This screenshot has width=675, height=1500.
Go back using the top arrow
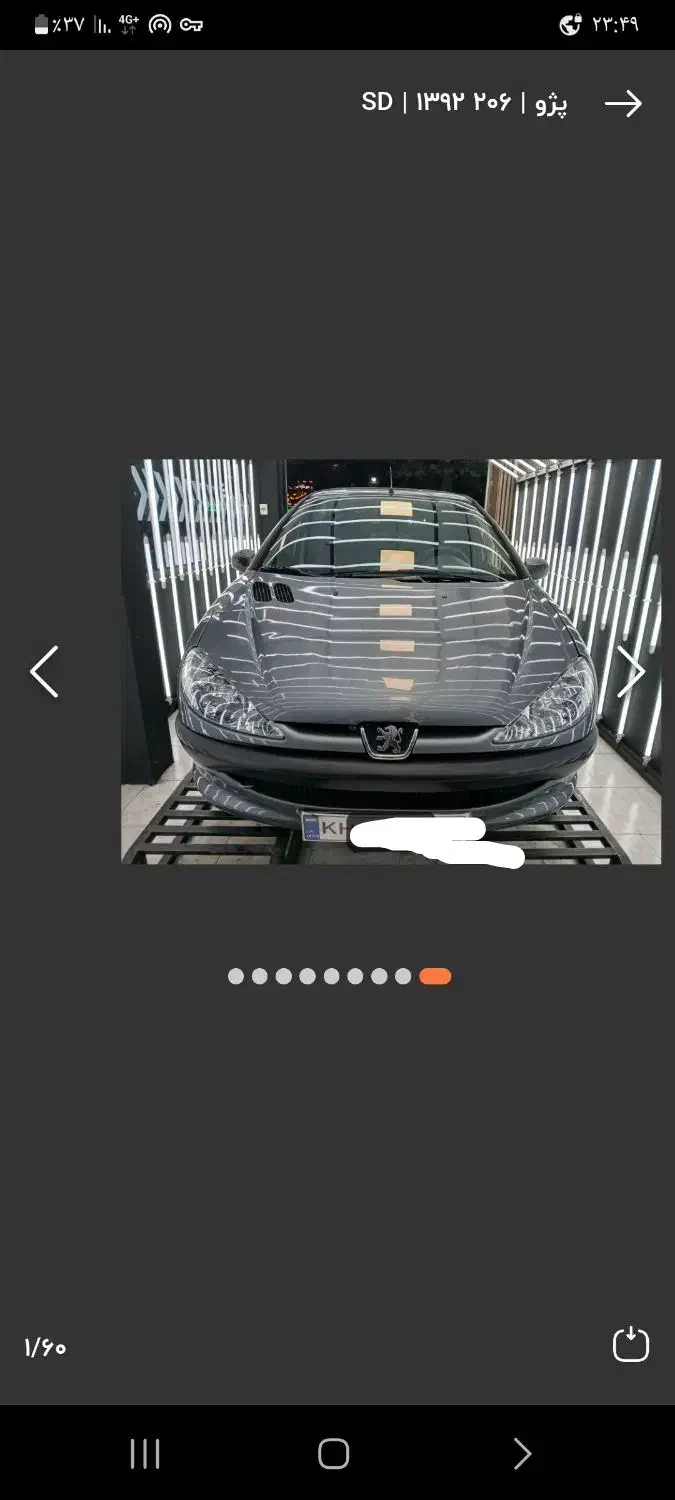pos(623,103)
